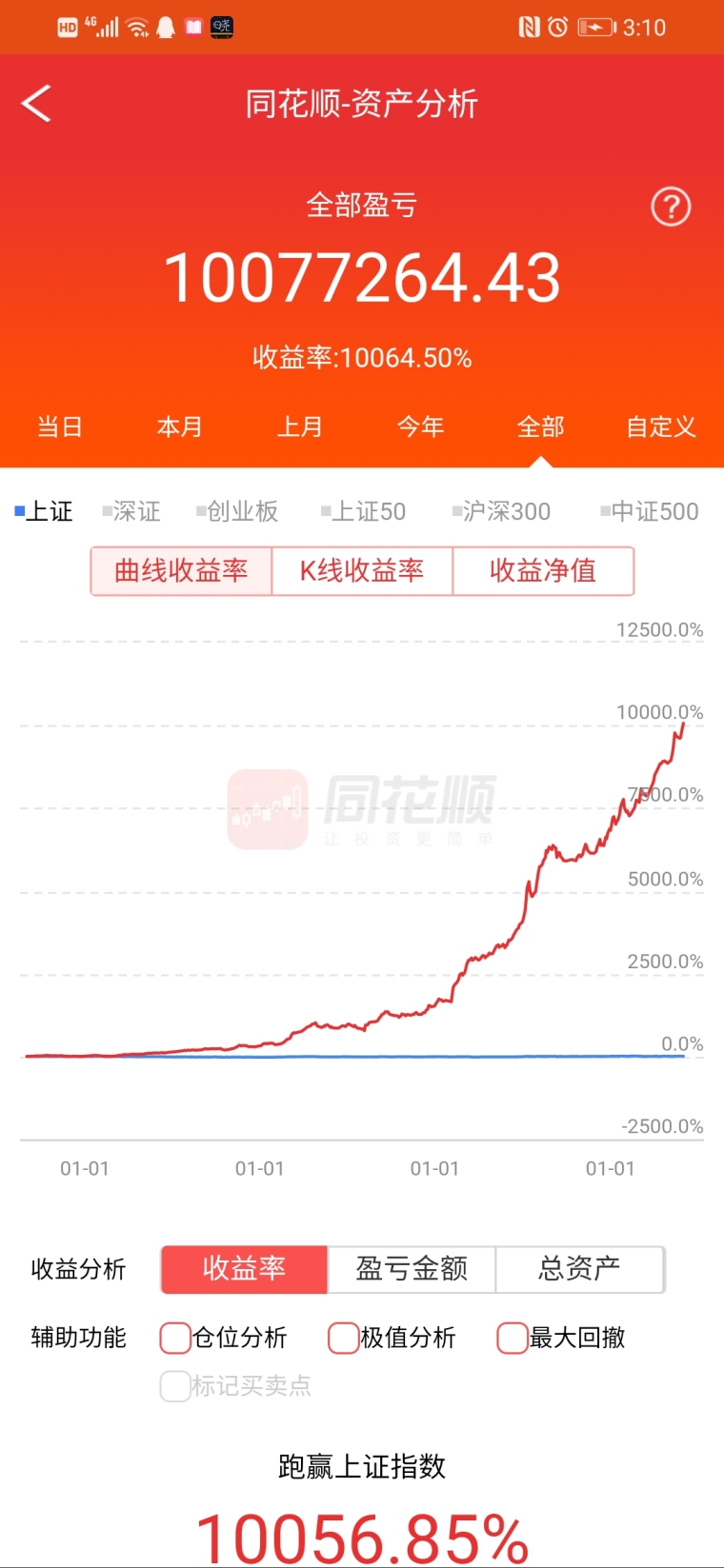Switch to the 上月 tab

300,427
